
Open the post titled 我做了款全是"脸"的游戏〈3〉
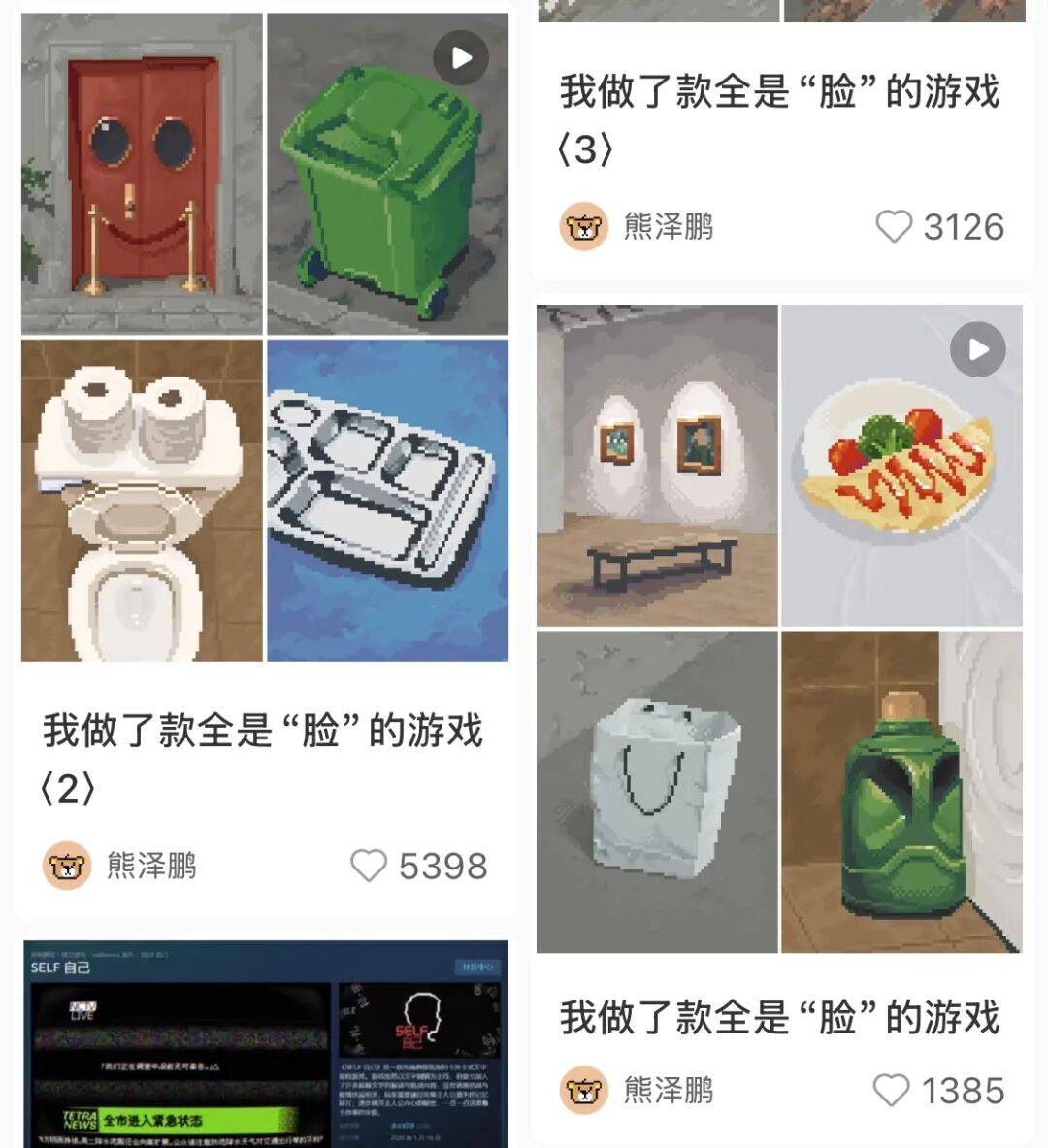pyautogui.click(x=779, y=119)
